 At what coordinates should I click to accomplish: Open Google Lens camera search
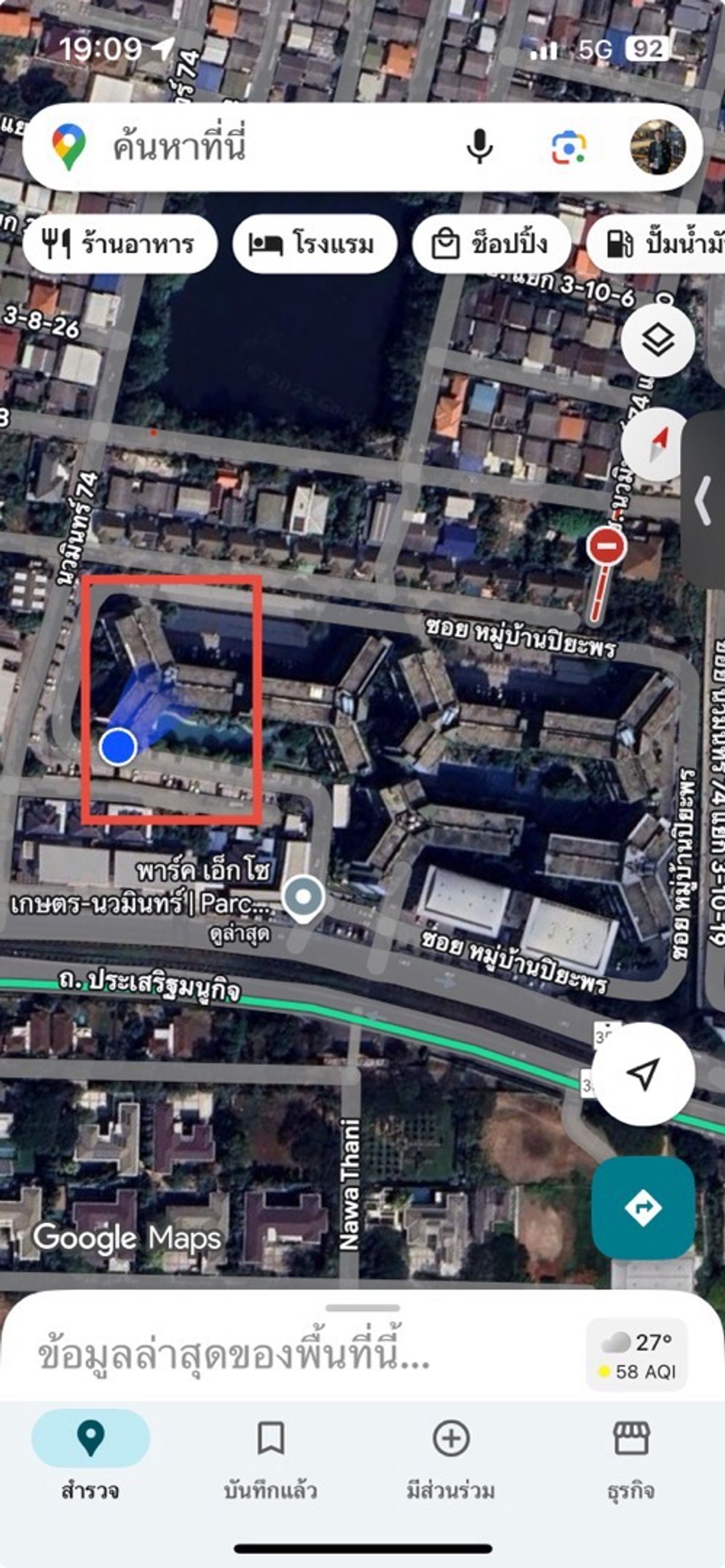[x=569, y=147]
